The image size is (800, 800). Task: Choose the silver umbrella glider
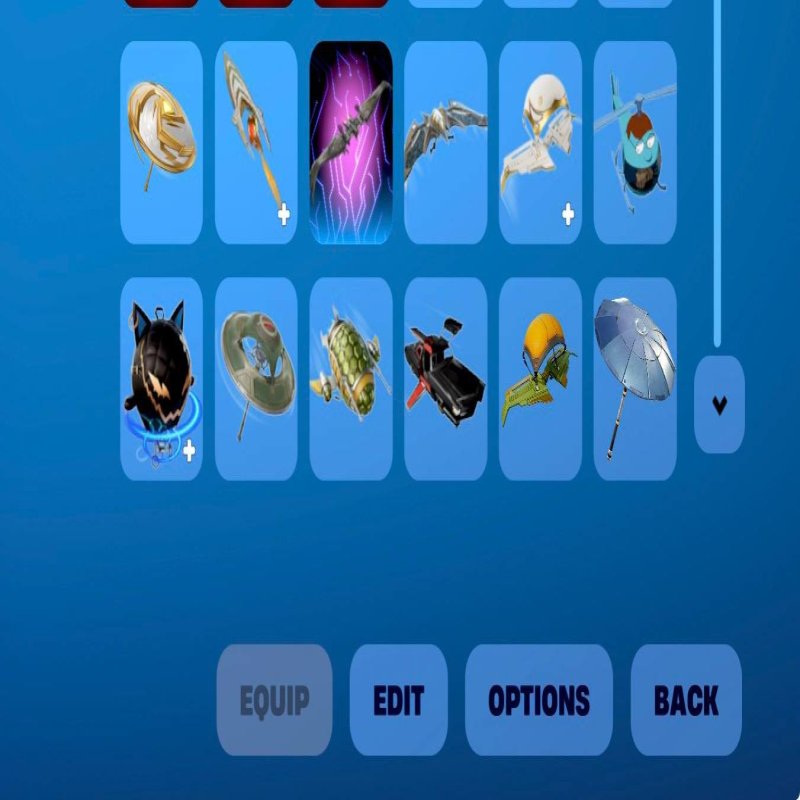click(x=635, y=379)
